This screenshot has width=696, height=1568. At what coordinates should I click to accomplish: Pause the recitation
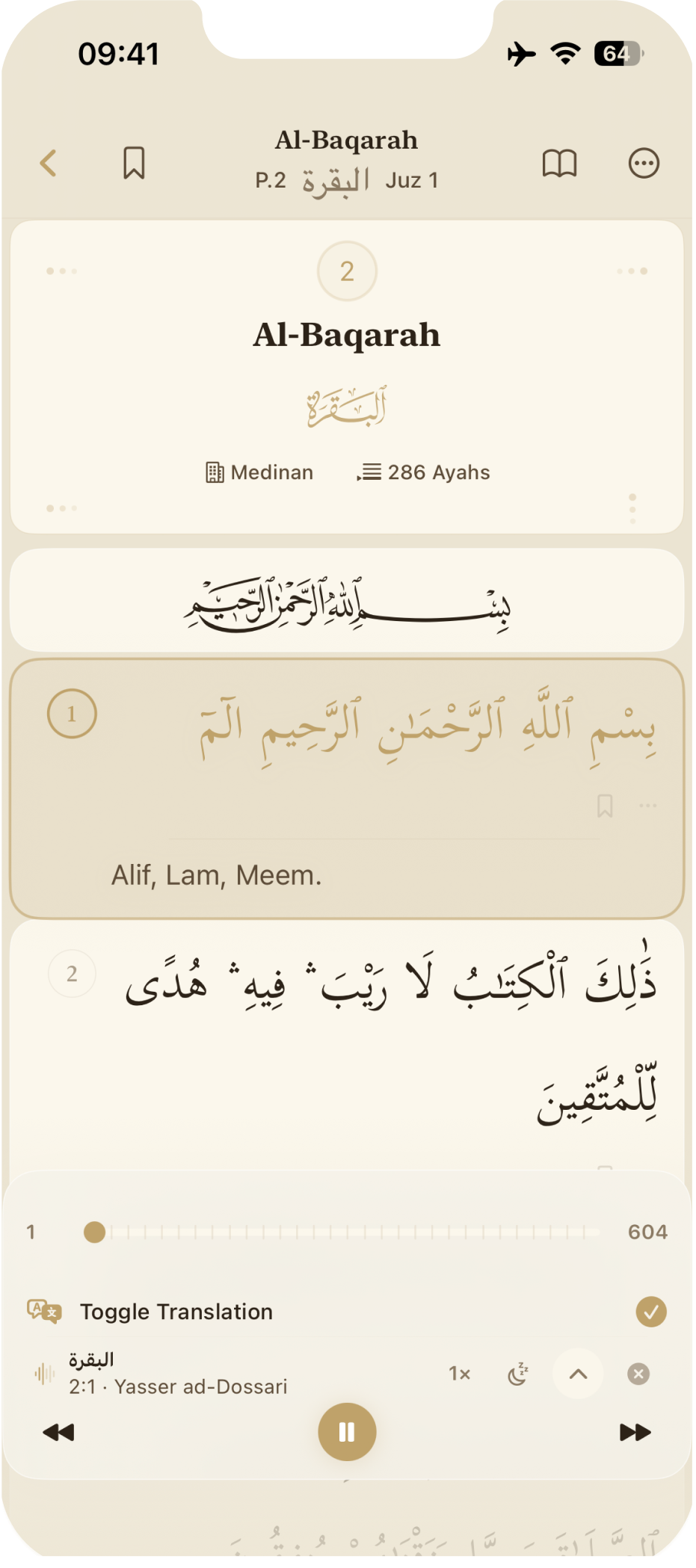[347, 1432]
